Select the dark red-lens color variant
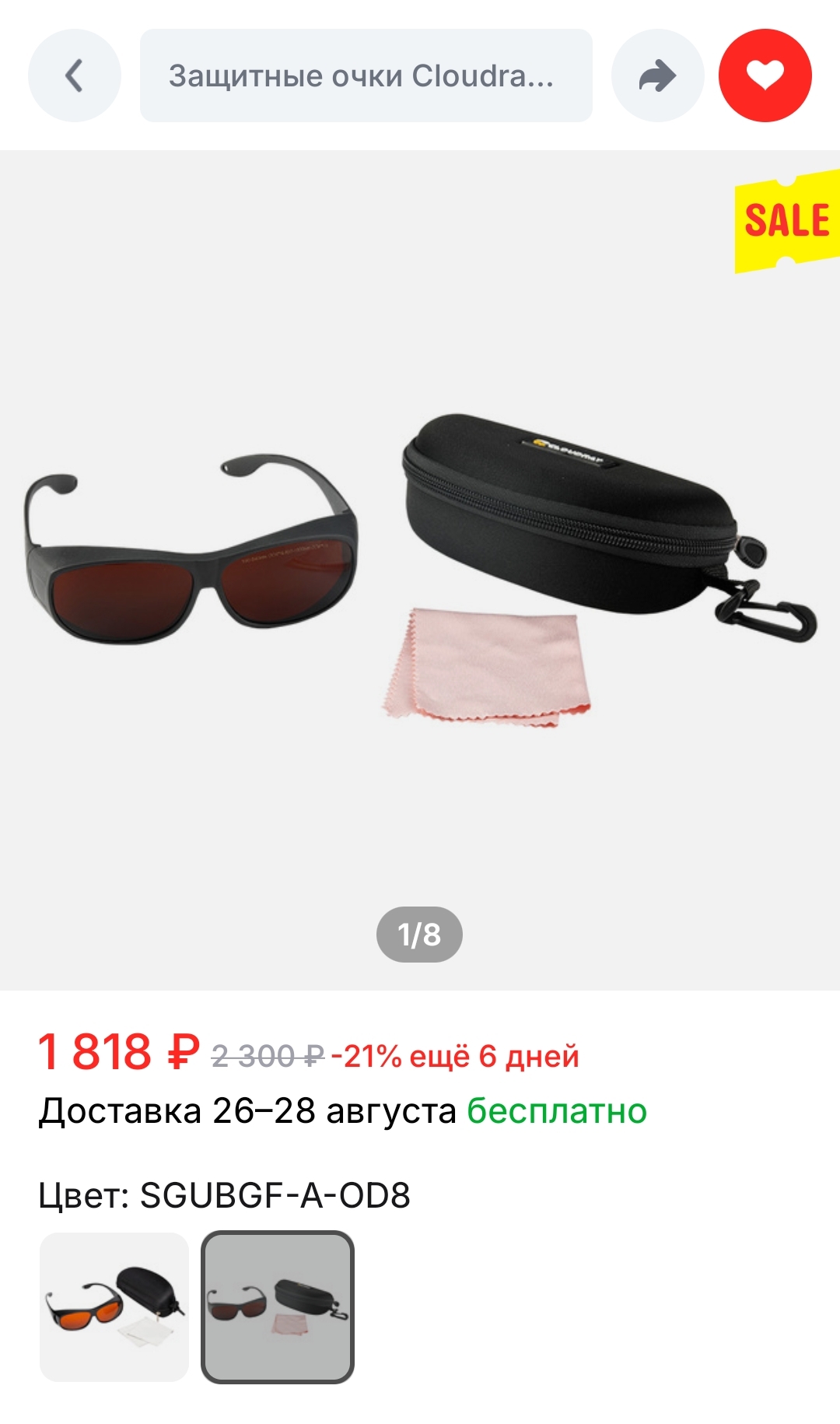The image size is (840, 1424). point(278,1307)
